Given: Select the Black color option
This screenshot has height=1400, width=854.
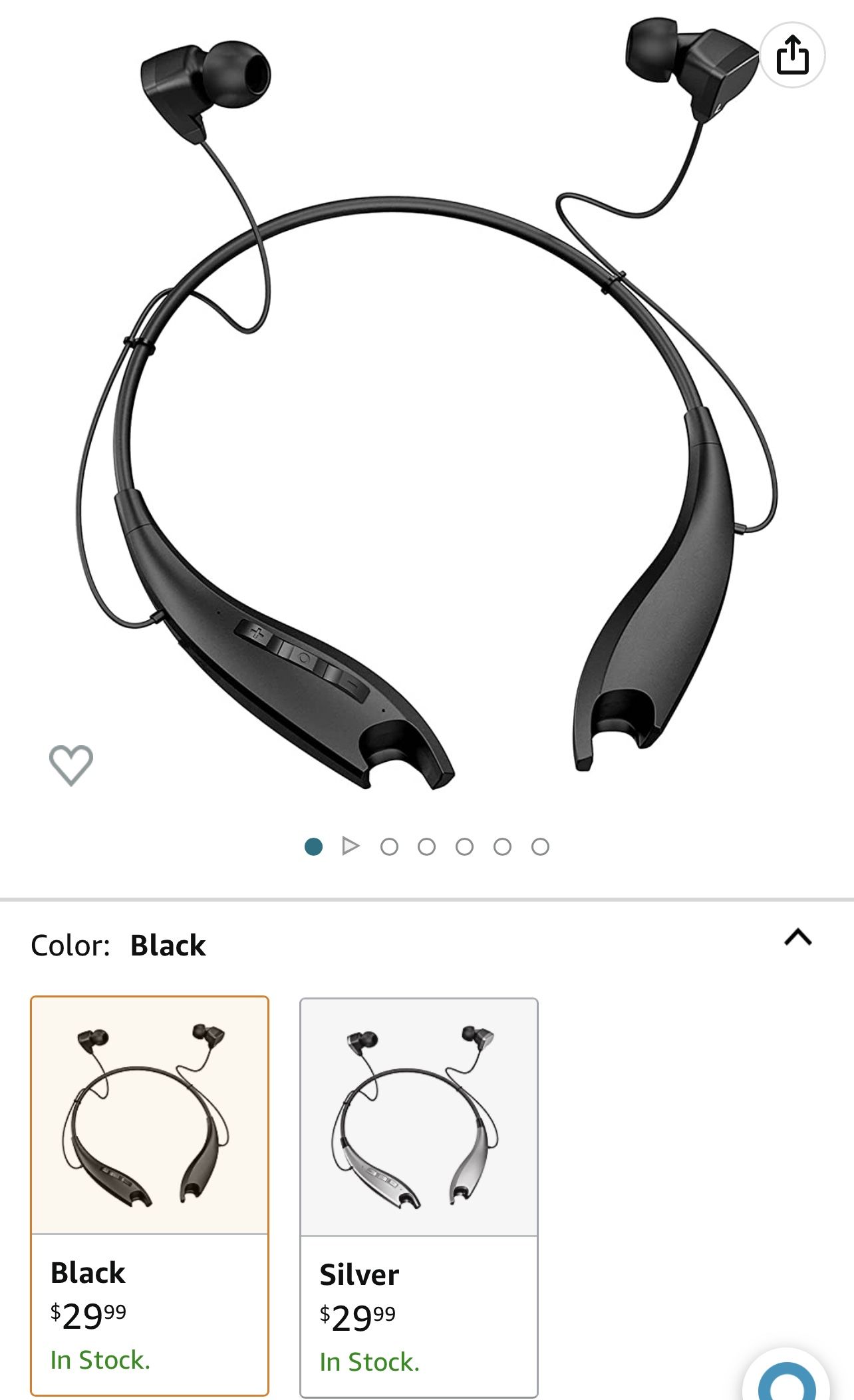Looking at the screenshot, I should tap(150, 1194).
